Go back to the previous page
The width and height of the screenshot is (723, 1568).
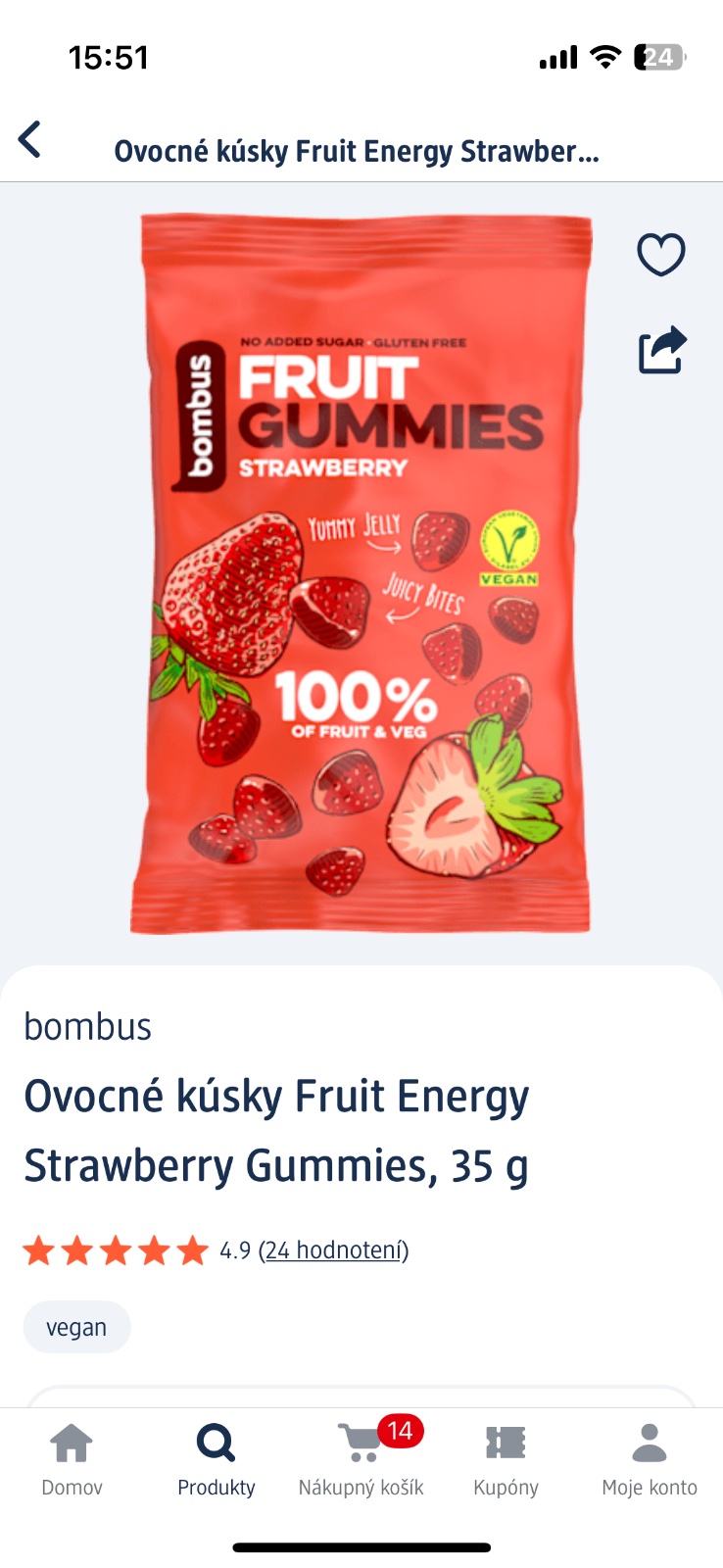point(30,140)
